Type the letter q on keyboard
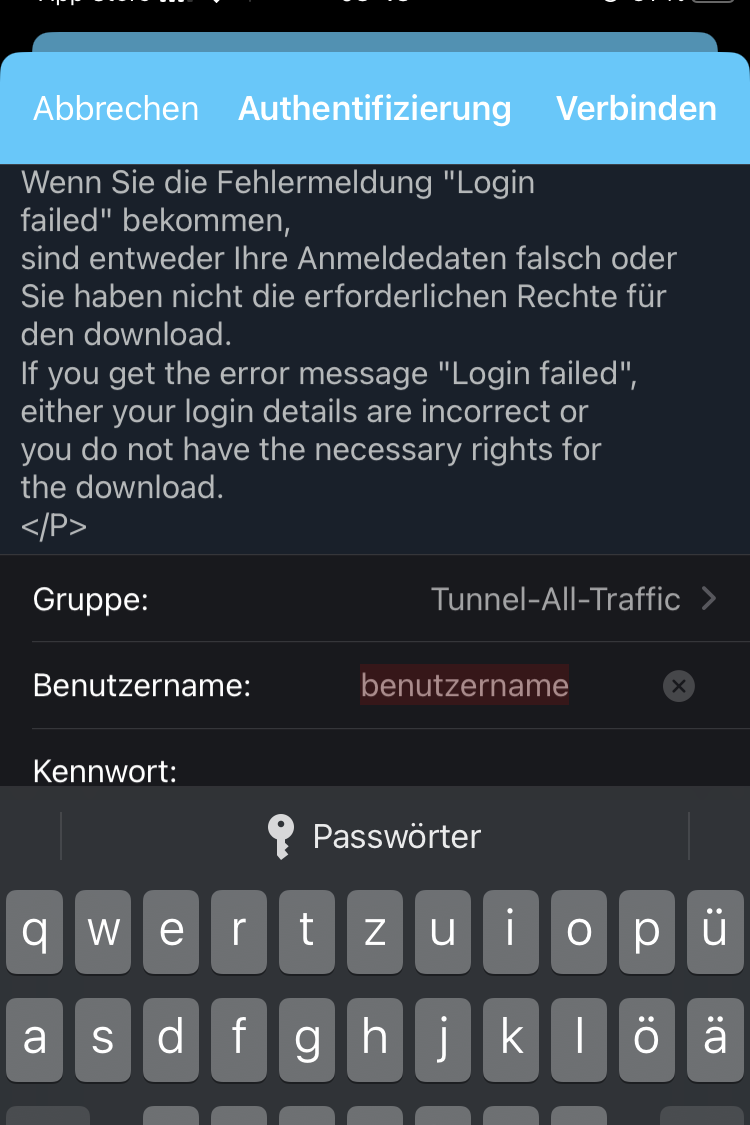Viewport: 750px width, 1125px height. [x=35, y=932]
